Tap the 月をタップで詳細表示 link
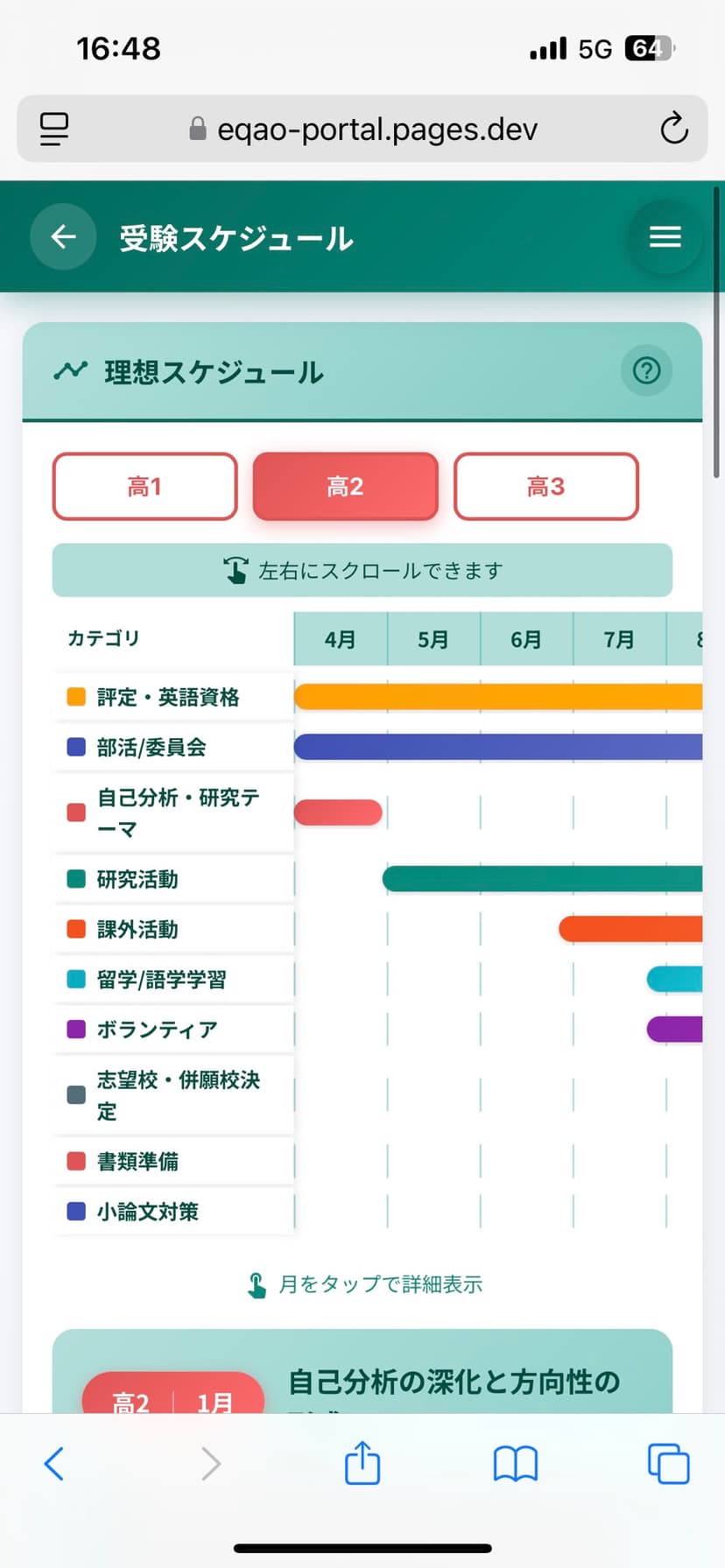This screenshot has height=1568, width=725. click(x=362, y=1283)
